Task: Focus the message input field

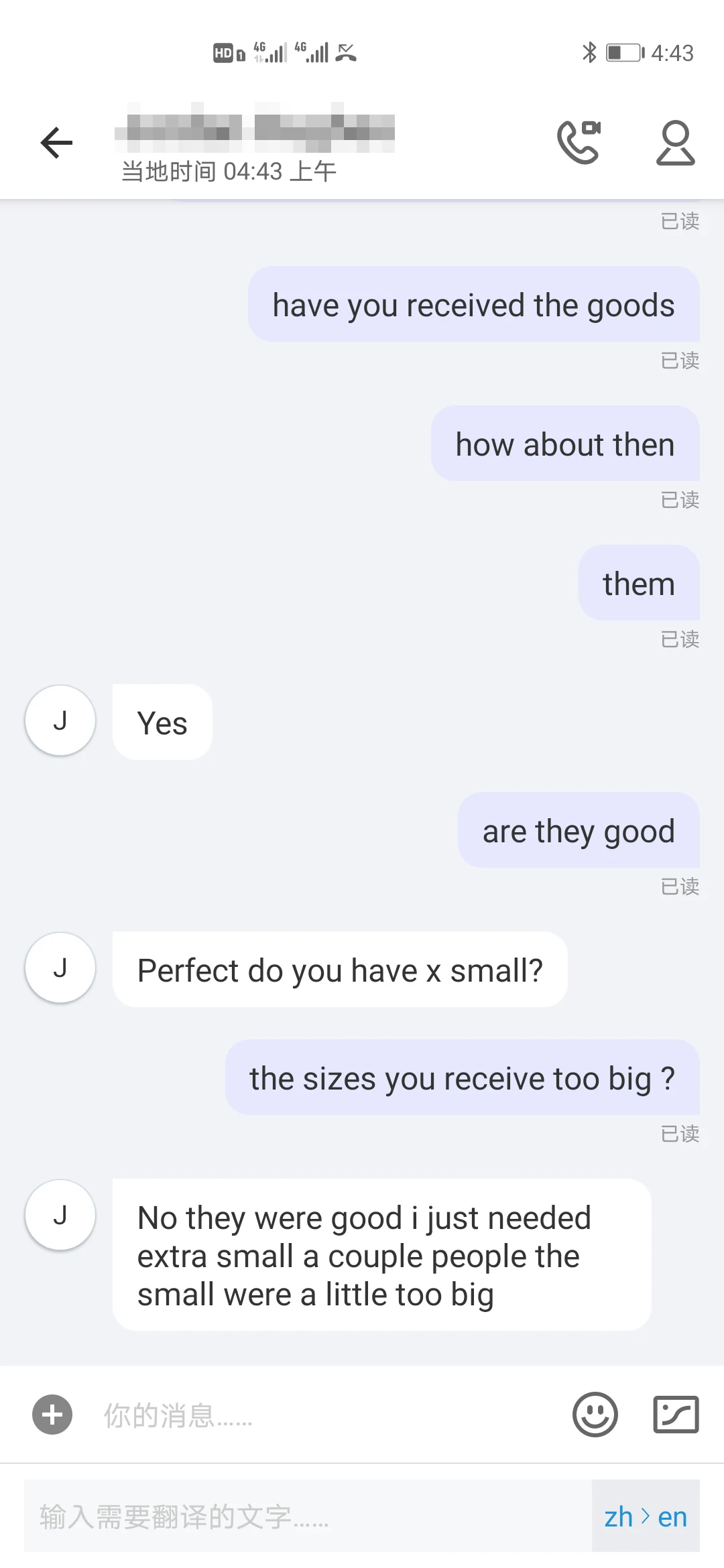Action: coord(322,1415)
